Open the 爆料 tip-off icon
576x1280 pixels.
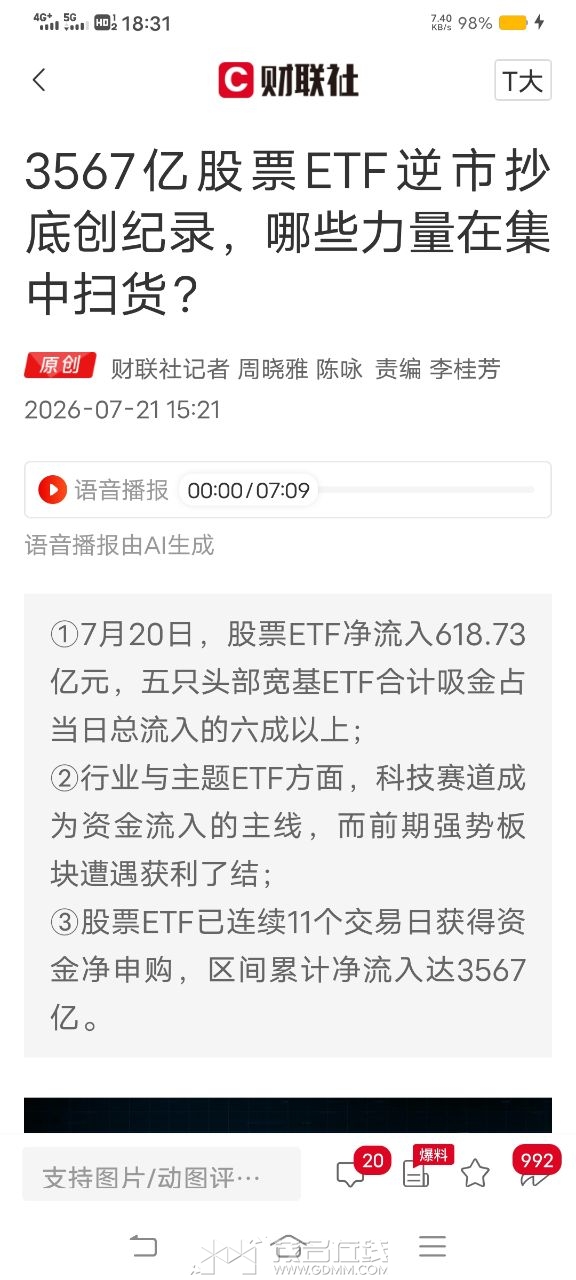(x=417, y=1172)
